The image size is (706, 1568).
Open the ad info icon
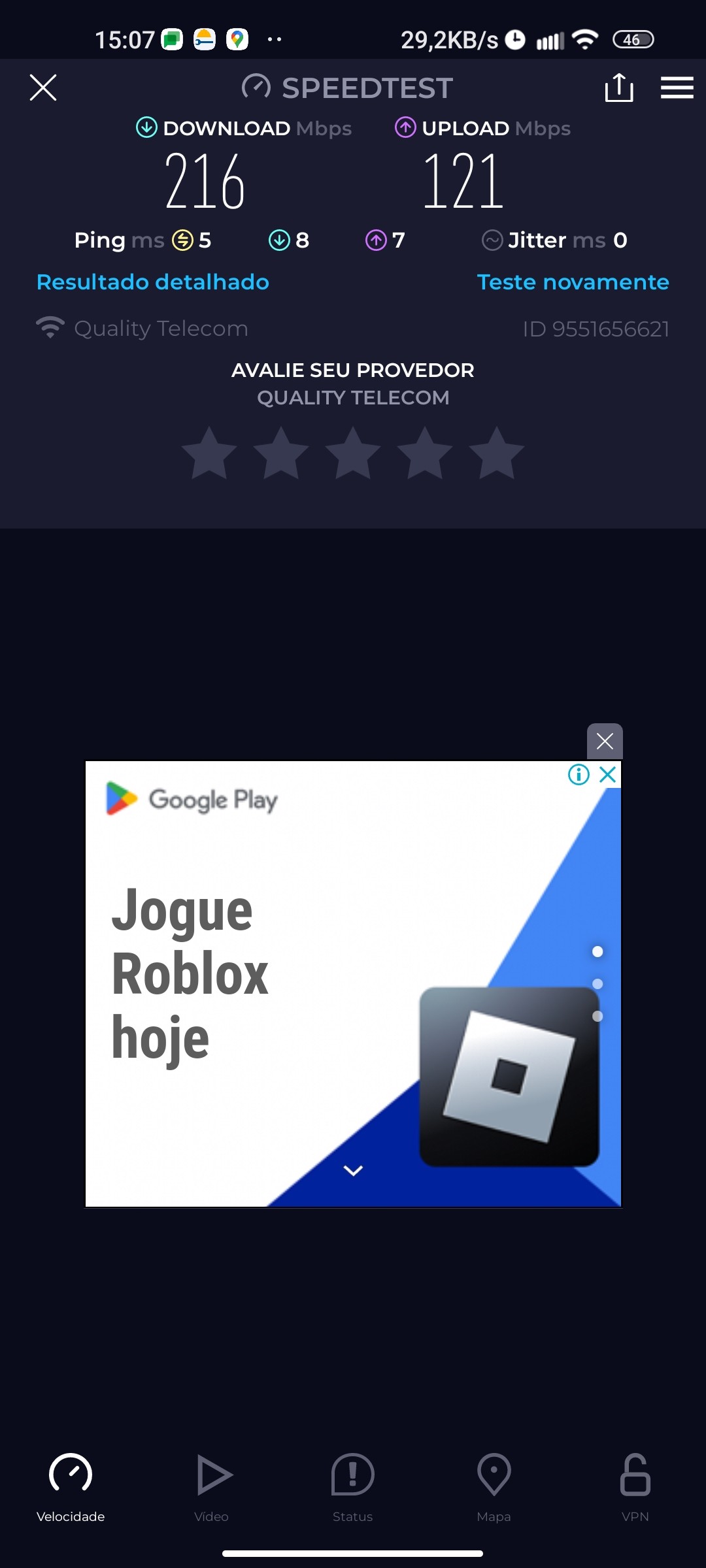[579, 775]
